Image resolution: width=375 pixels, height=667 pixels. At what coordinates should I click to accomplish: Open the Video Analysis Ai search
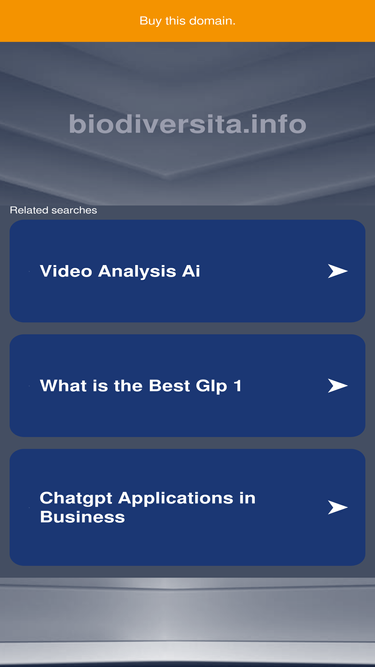point(188,271)
